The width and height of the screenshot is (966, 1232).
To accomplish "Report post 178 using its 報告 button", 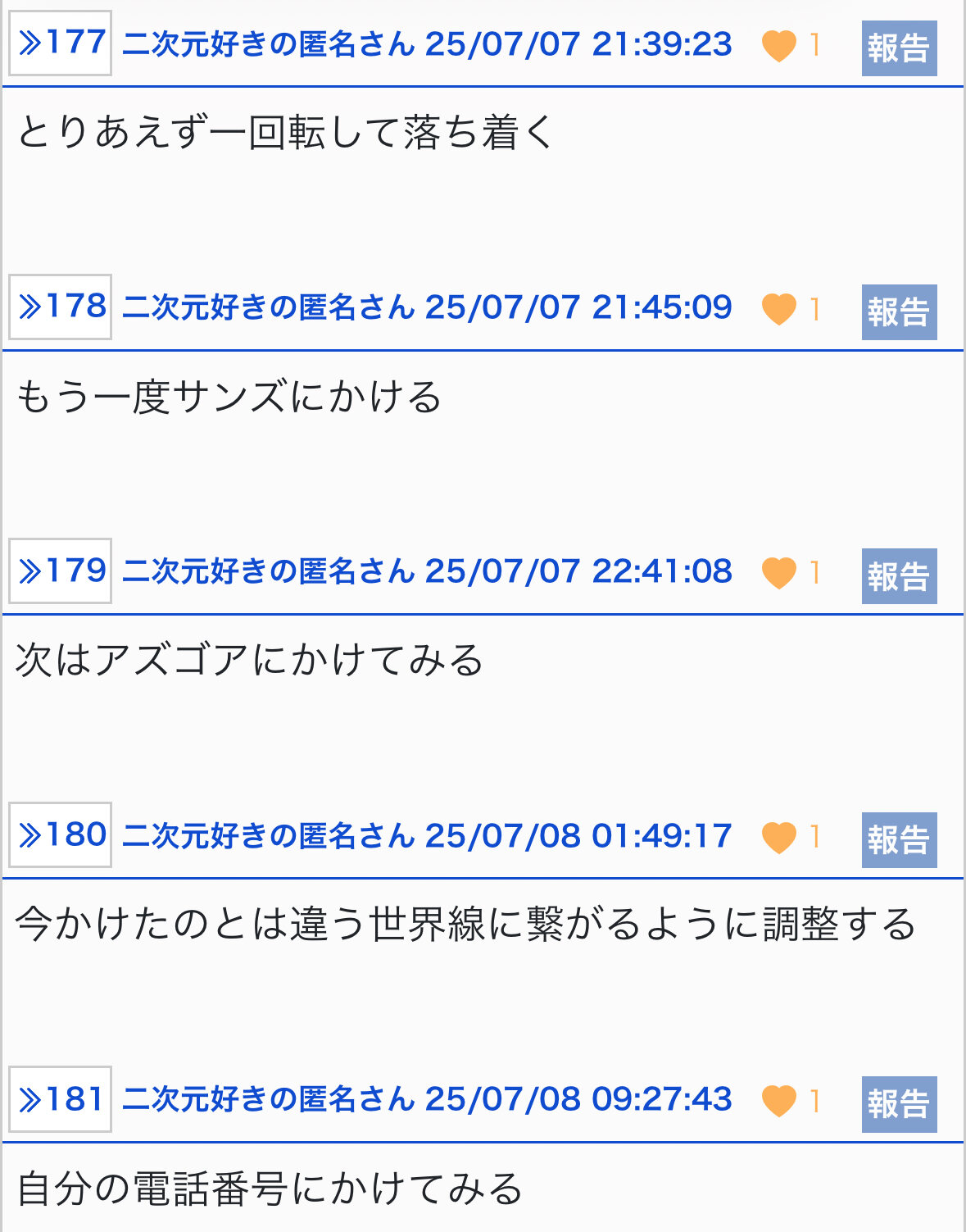I will tap(899, 312).
